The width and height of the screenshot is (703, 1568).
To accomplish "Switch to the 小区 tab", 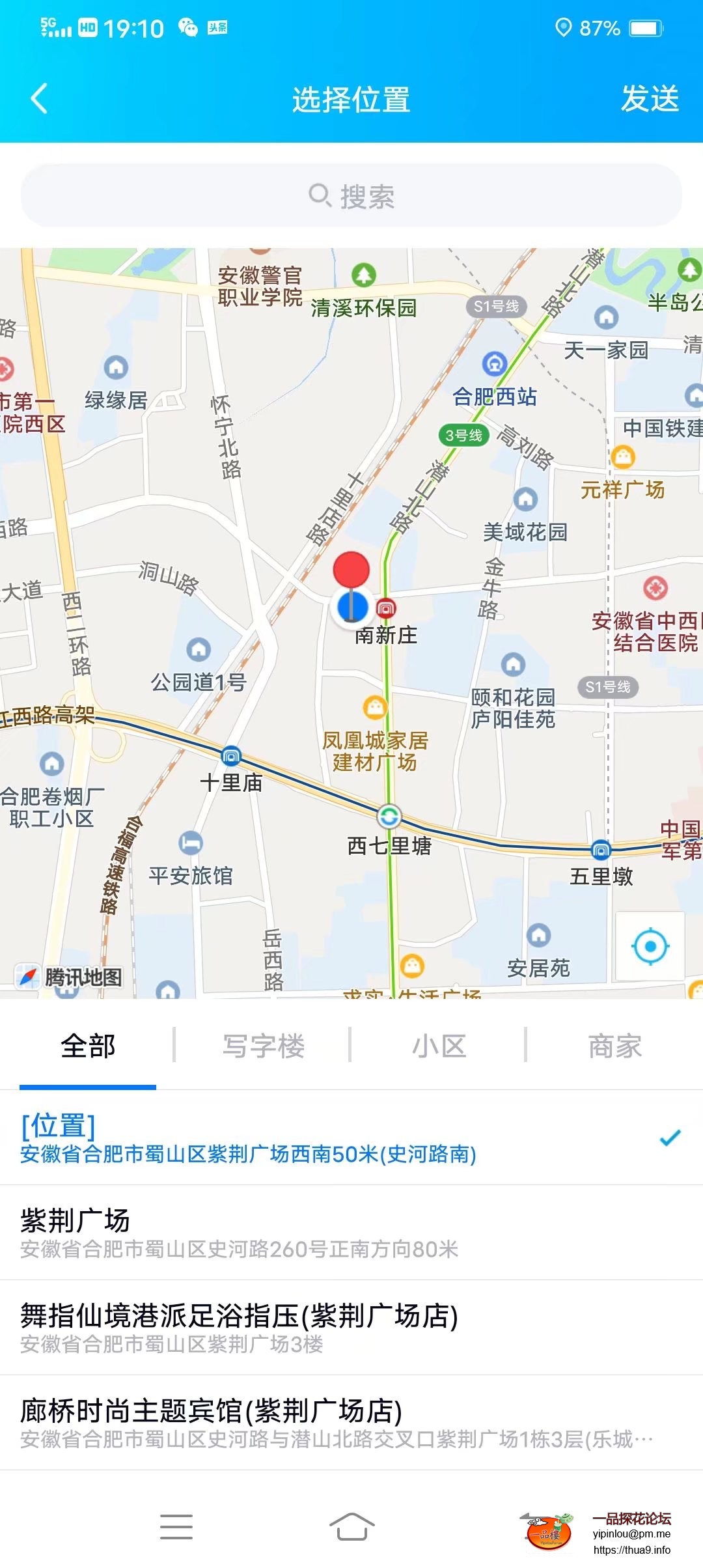I will click(439, 1046).
